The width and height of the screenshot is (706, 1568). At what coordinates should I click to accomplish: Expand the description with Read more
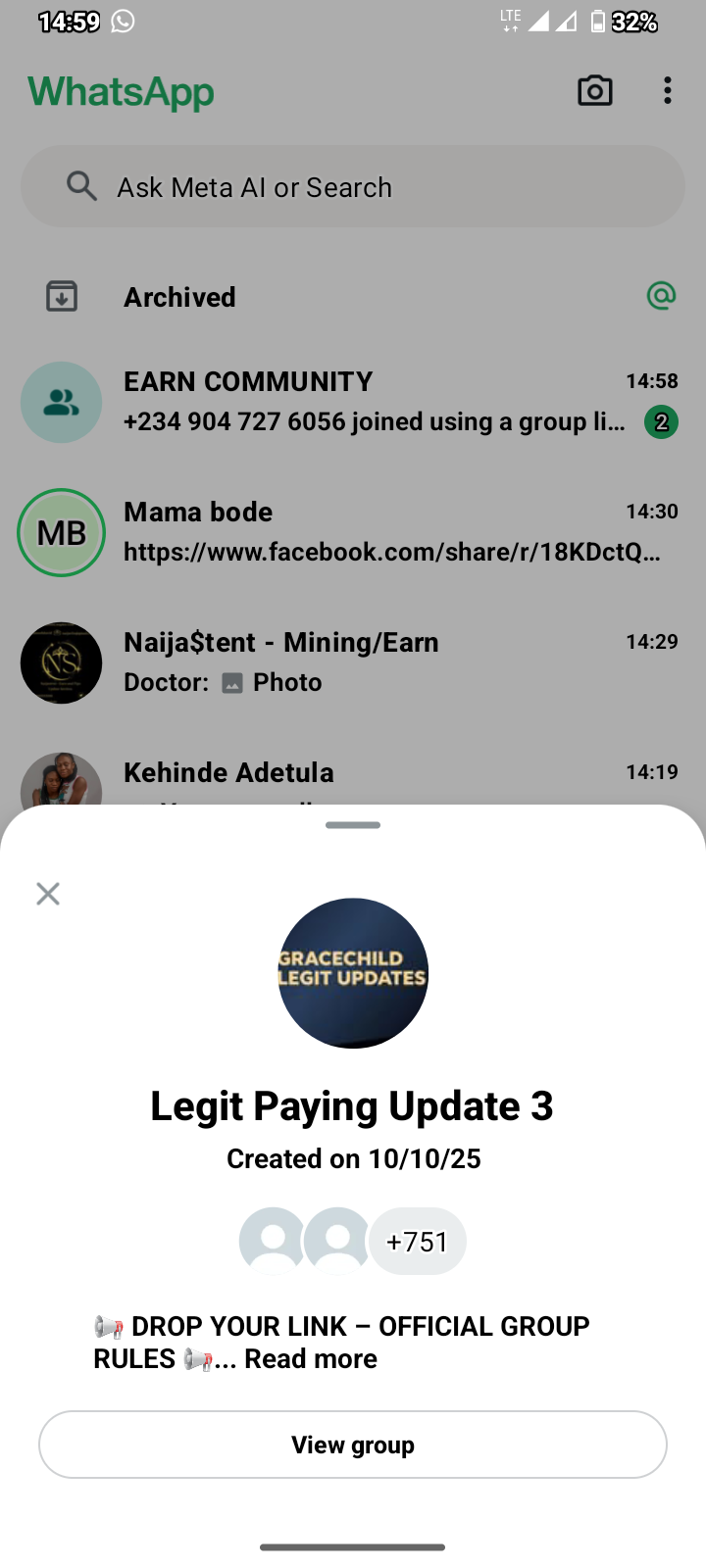click(311, 1359)
